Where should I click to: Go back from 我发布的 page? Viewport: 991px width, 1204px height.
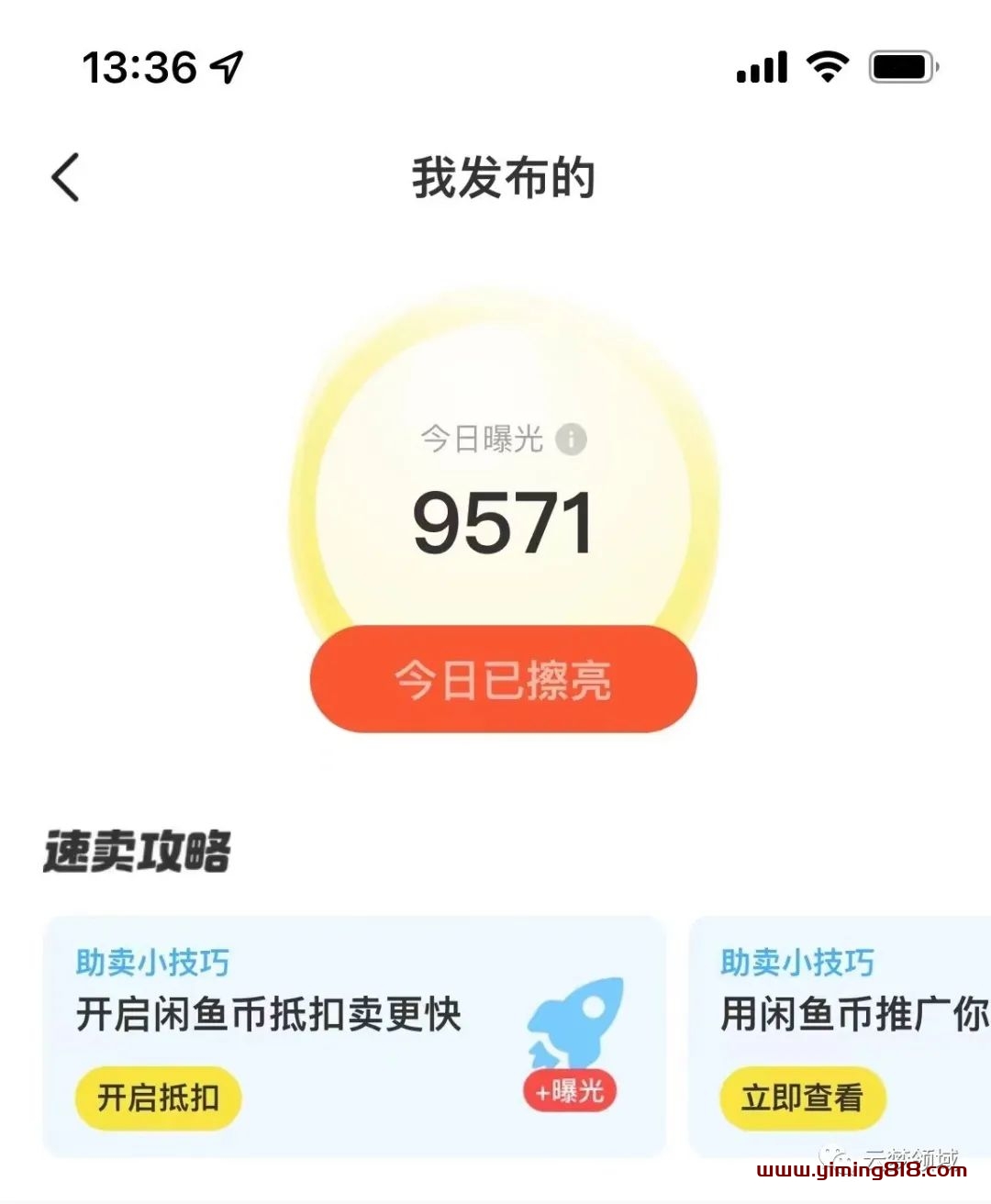pyautogui.click(x=66, y=177)
